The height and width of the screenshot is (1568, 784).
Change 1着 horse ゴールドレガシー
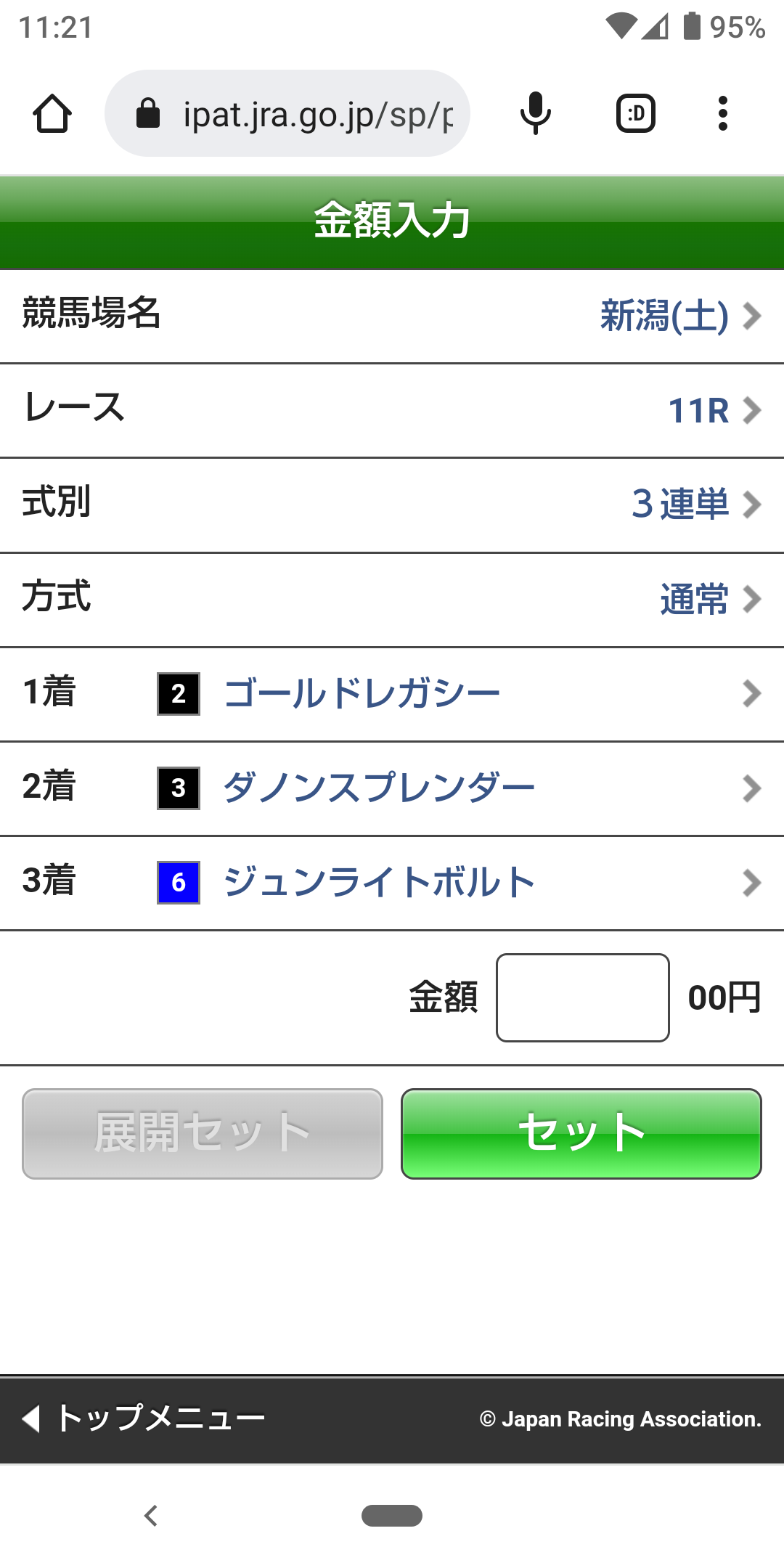(x=457, y=694)
